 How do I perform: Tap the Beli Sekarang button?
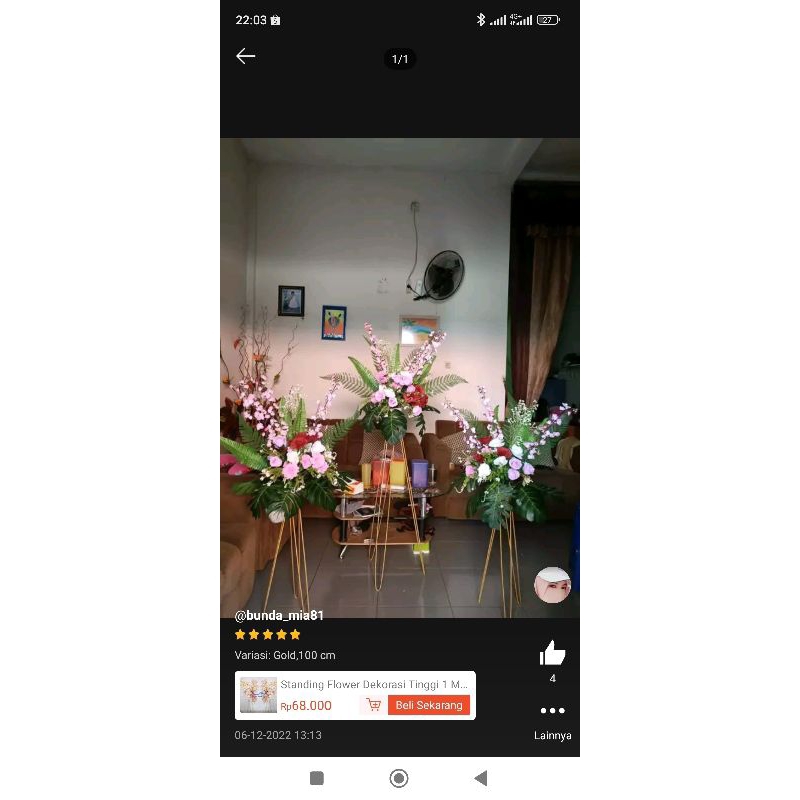(428, 705)
